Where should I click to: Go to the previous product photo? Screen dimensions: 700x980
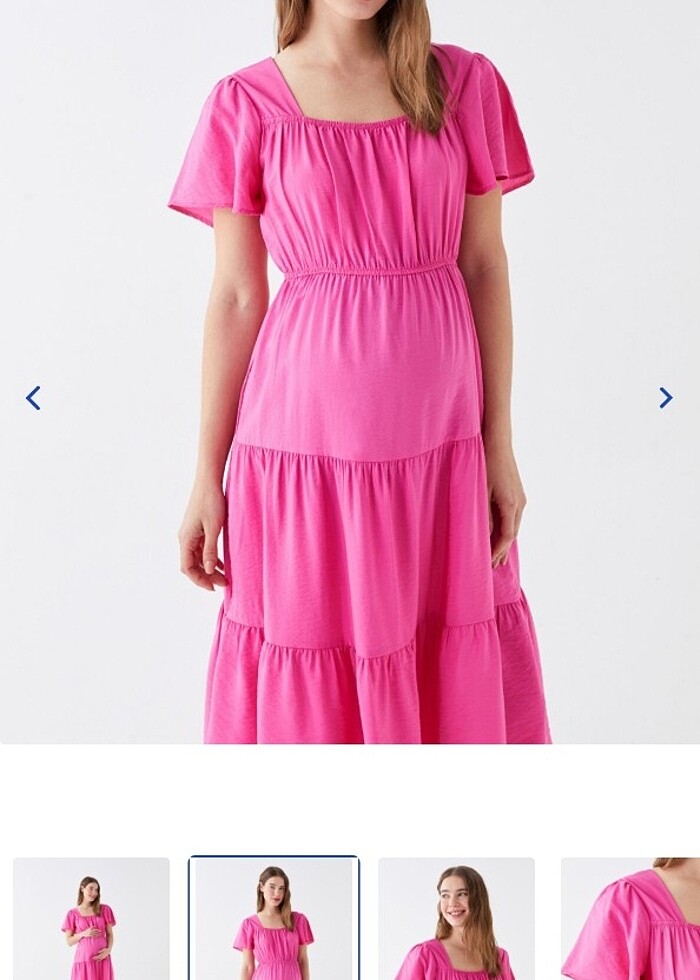(x=33, y=398)
